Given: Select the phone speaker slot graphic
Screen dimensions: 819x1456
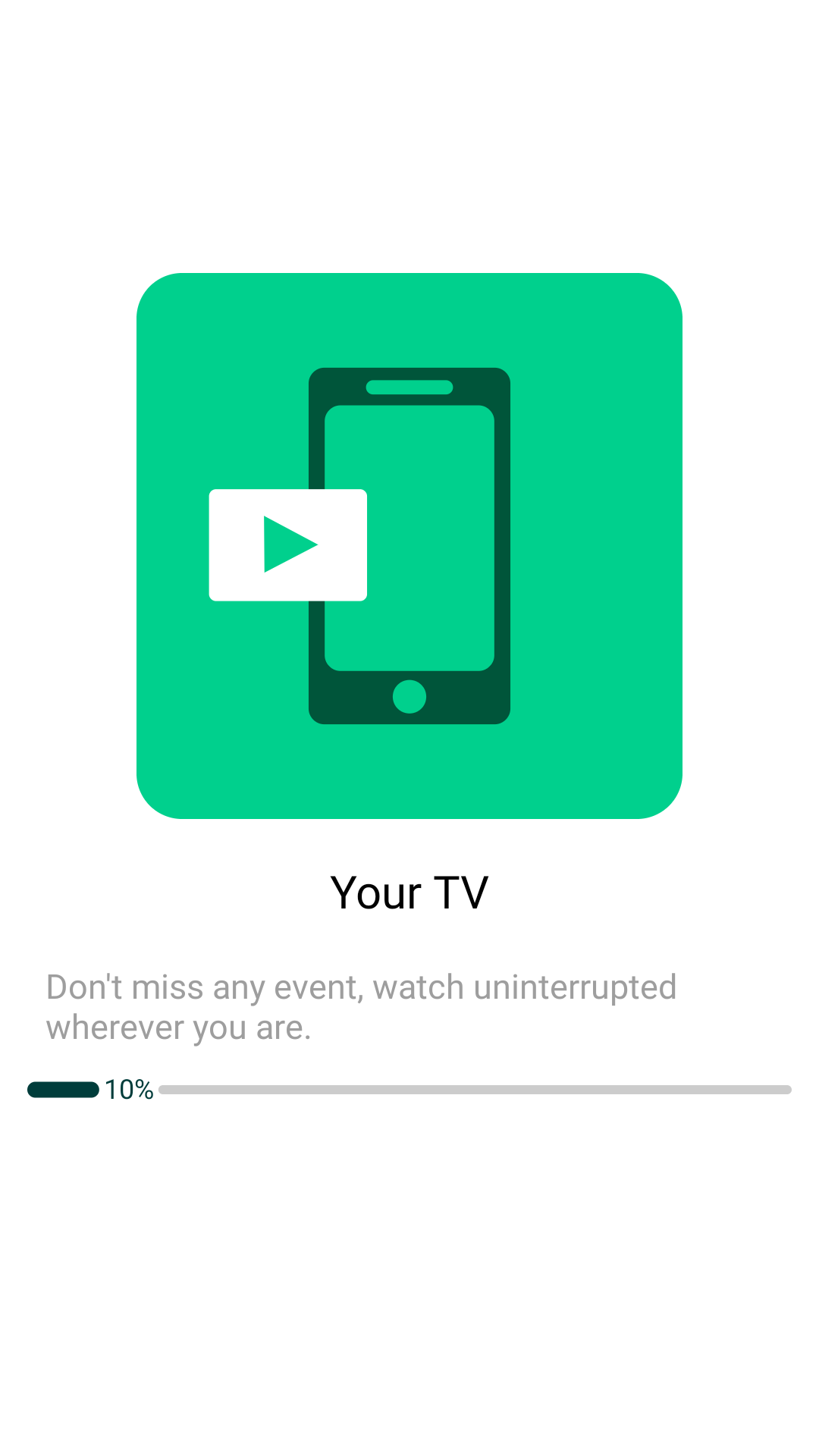Looking at the screenshot, I should click(x=409, y=387).
